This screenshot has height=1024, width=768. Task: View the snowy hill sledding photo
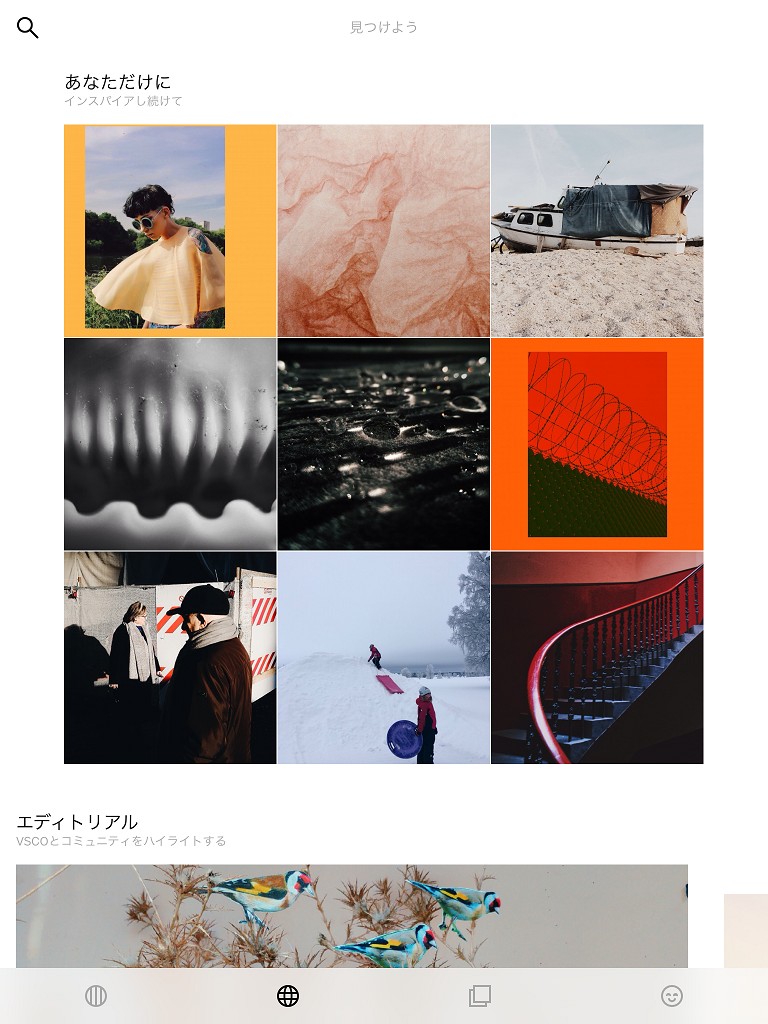(x=383, y=657)
